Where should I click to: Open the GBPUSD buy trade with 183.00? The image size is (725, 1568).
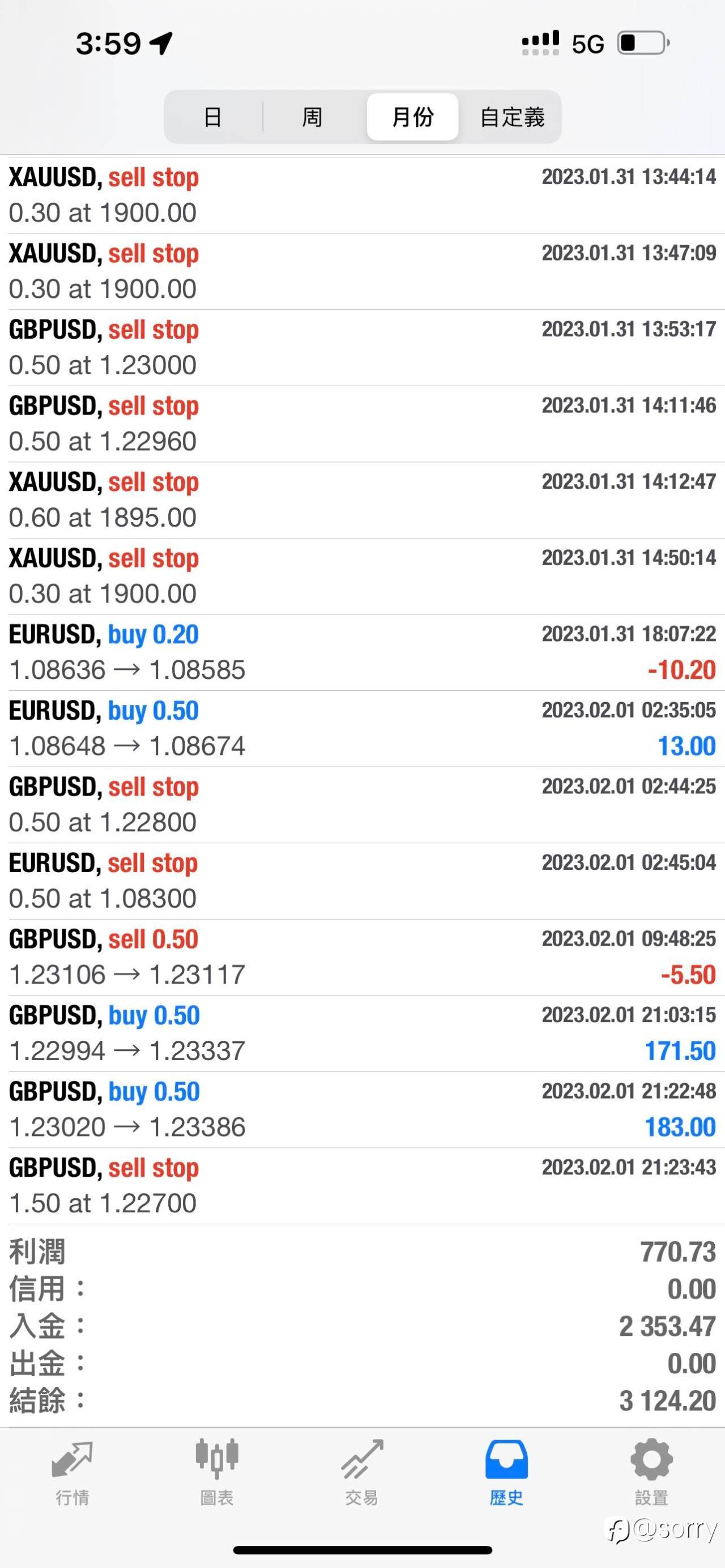[x=362, y=1109]
